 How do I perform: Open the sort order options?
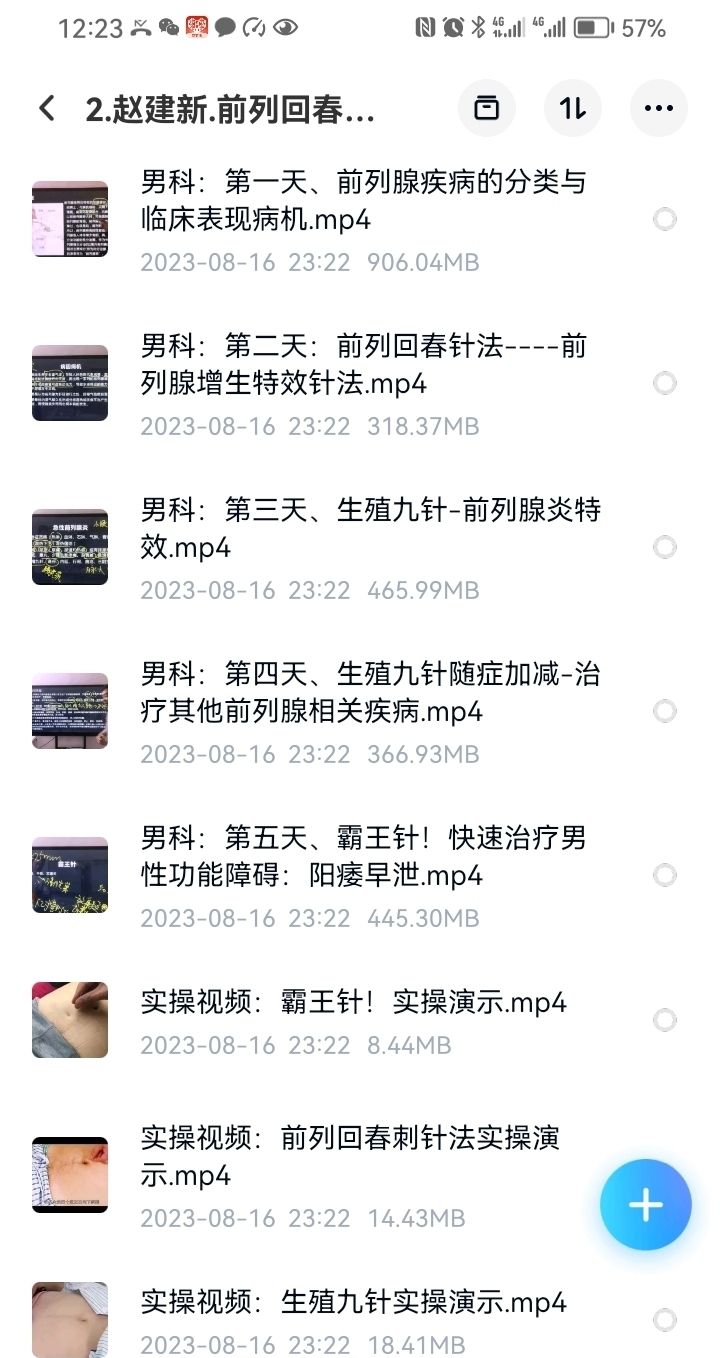click(572, 108)
